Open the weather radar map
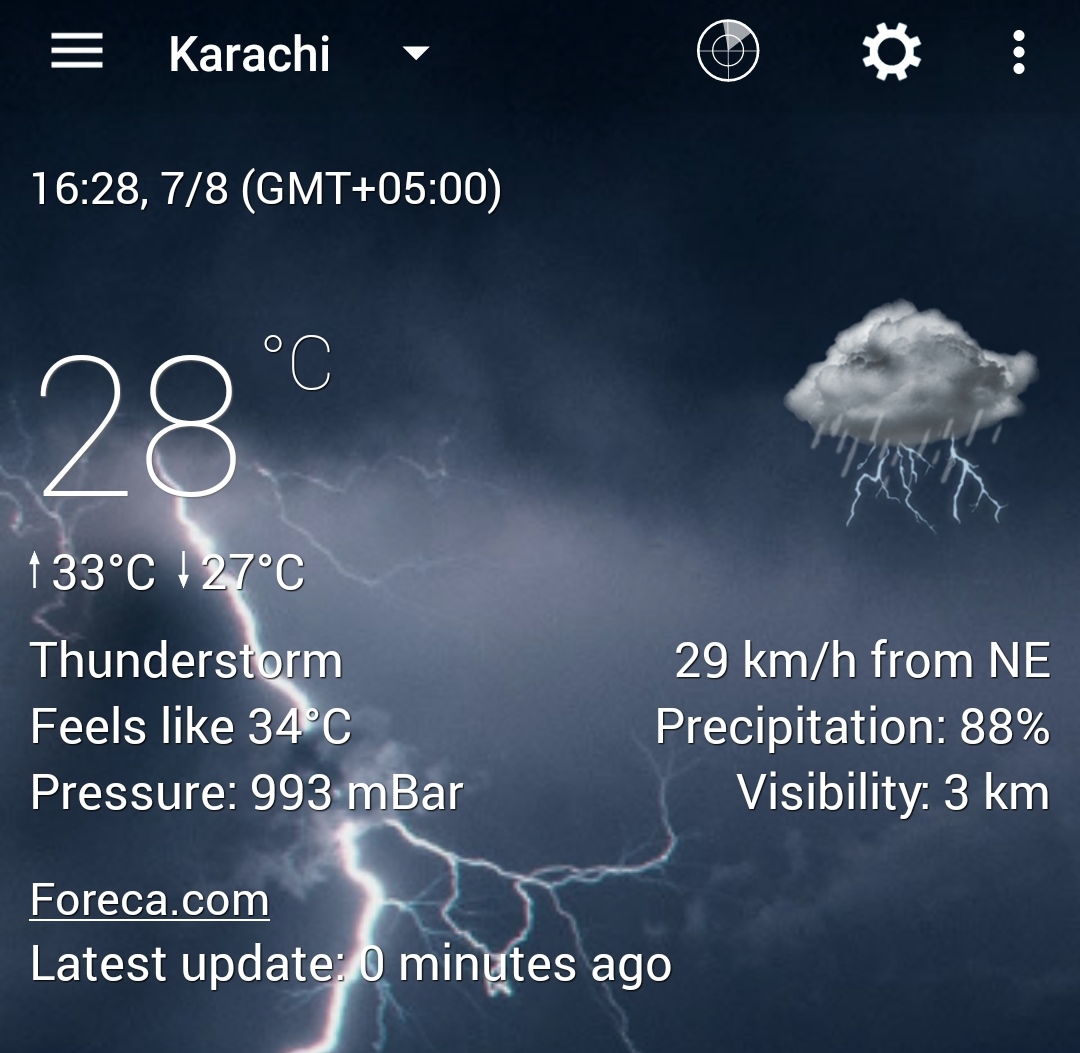 point(728,51)
